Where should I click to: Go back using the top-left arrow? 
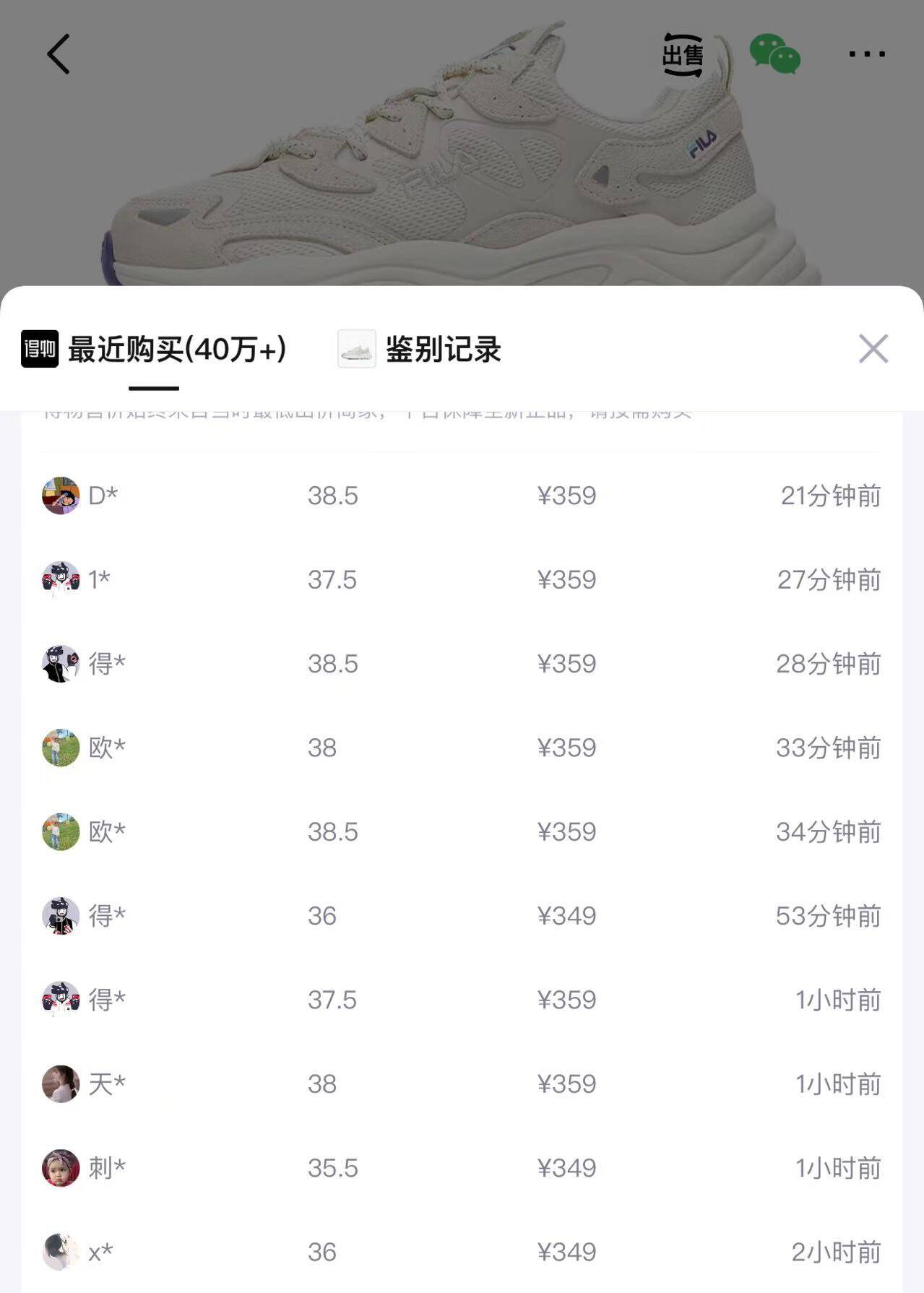59,54
